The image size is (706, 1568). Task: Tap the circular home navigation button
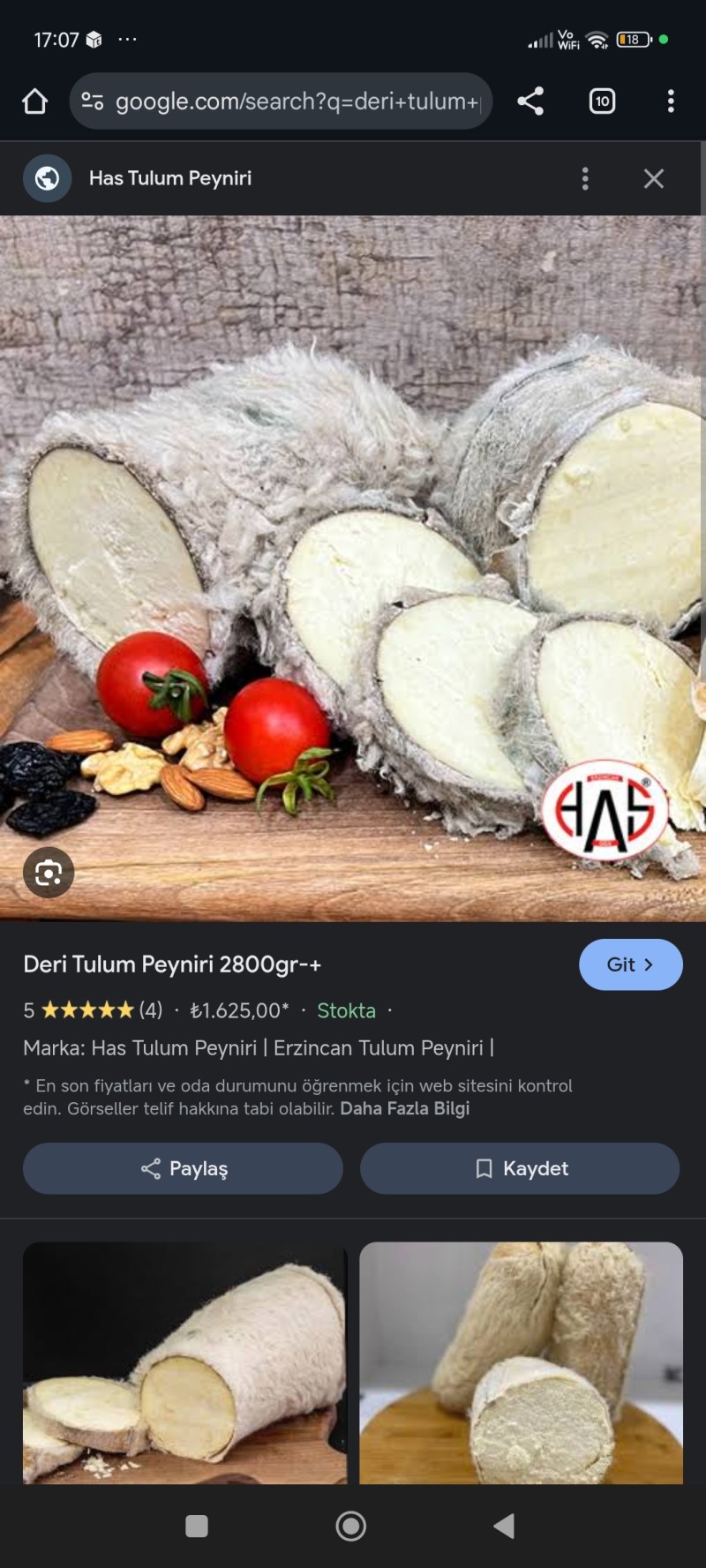[x=351, y=1526]
